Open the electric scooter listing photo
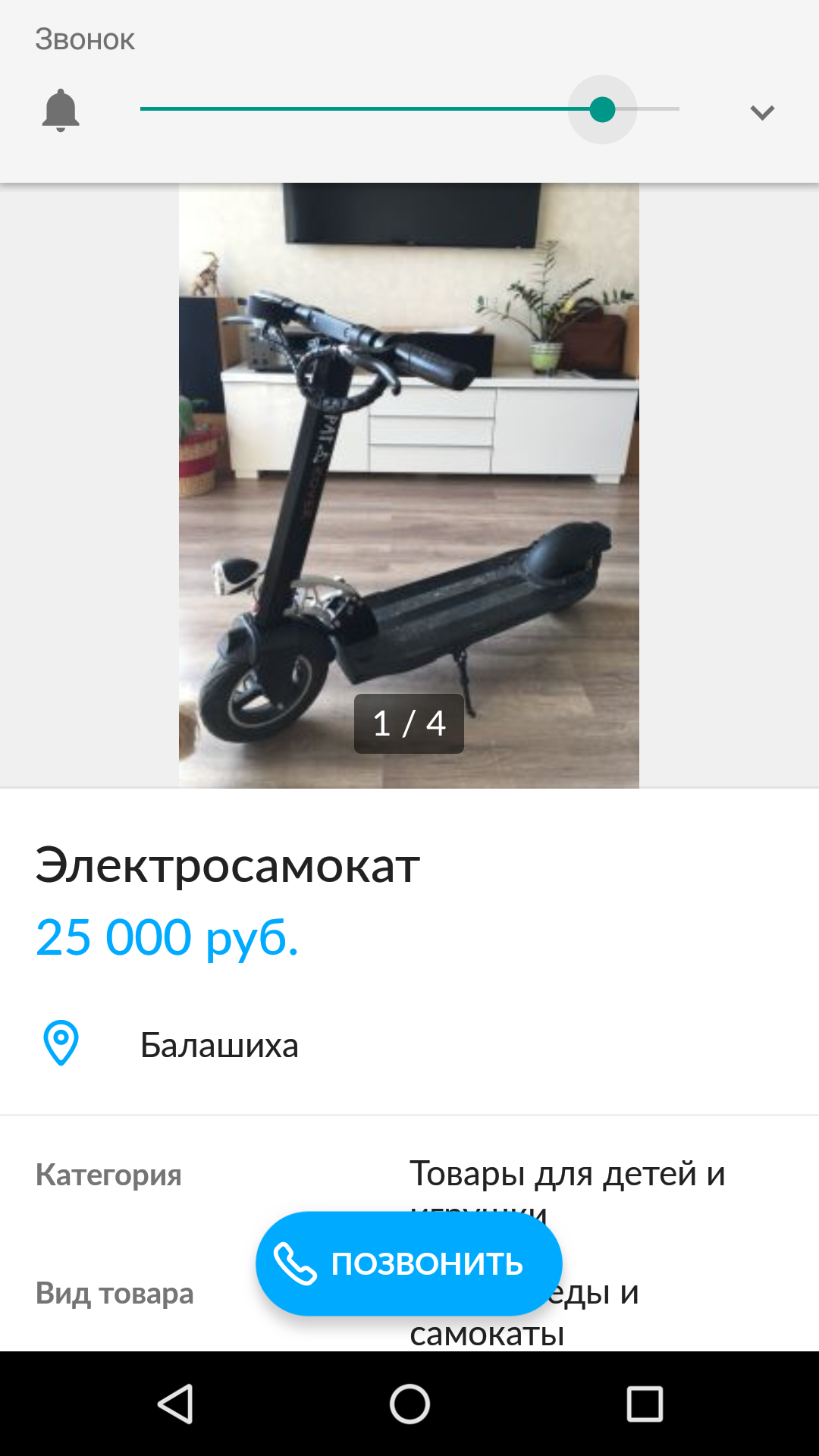This screenshot has height=1456, width=819. 409,485
